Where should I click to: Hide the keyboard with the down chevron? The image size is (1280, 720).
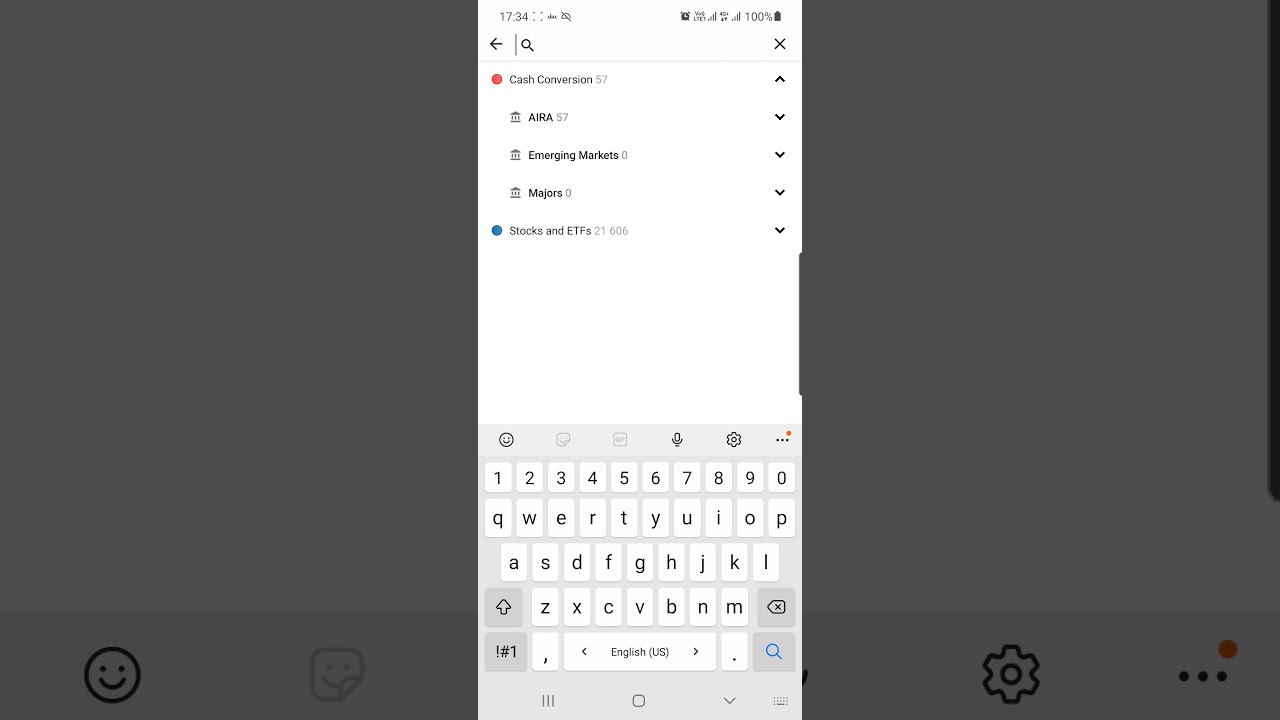click(x=730, y=701)
